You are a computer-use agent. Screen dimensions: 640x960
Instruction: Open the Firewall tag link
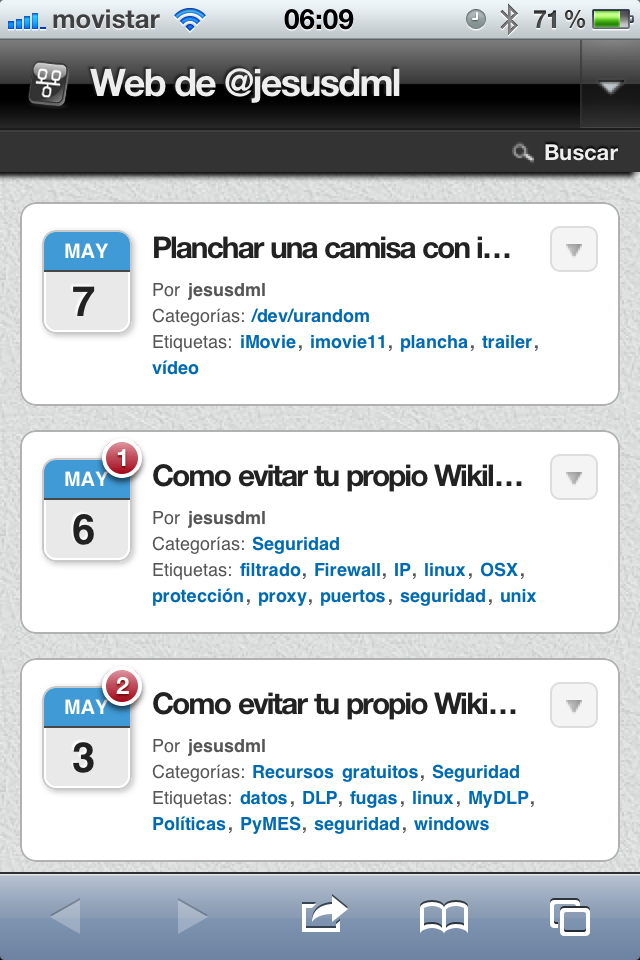pos(347,570)
